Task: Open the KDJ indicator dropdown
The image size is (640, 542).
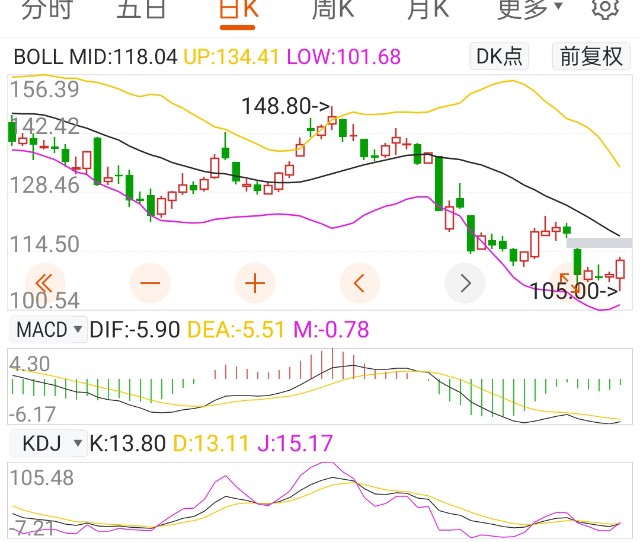Action: pos(48,443)
